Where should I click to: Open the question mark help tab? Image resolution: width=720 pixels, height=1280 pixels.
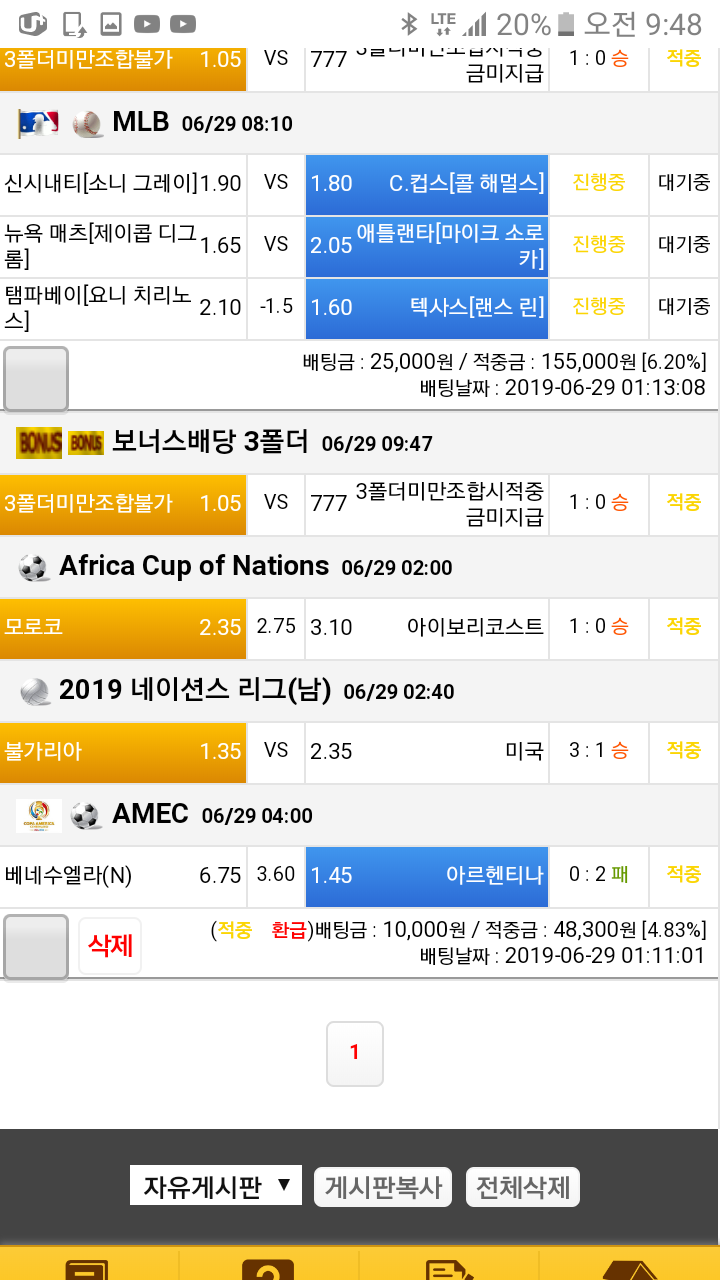tap(268, 1267)
